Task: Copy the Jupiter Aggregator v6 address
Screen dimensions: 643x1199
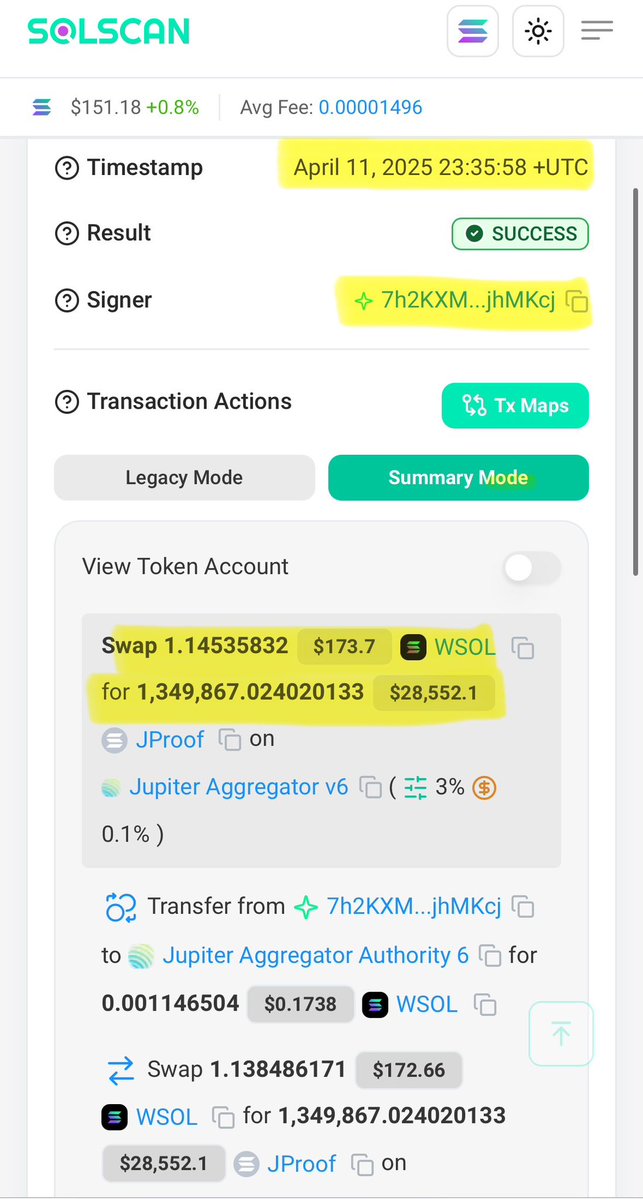Action: tap(371, 788)
